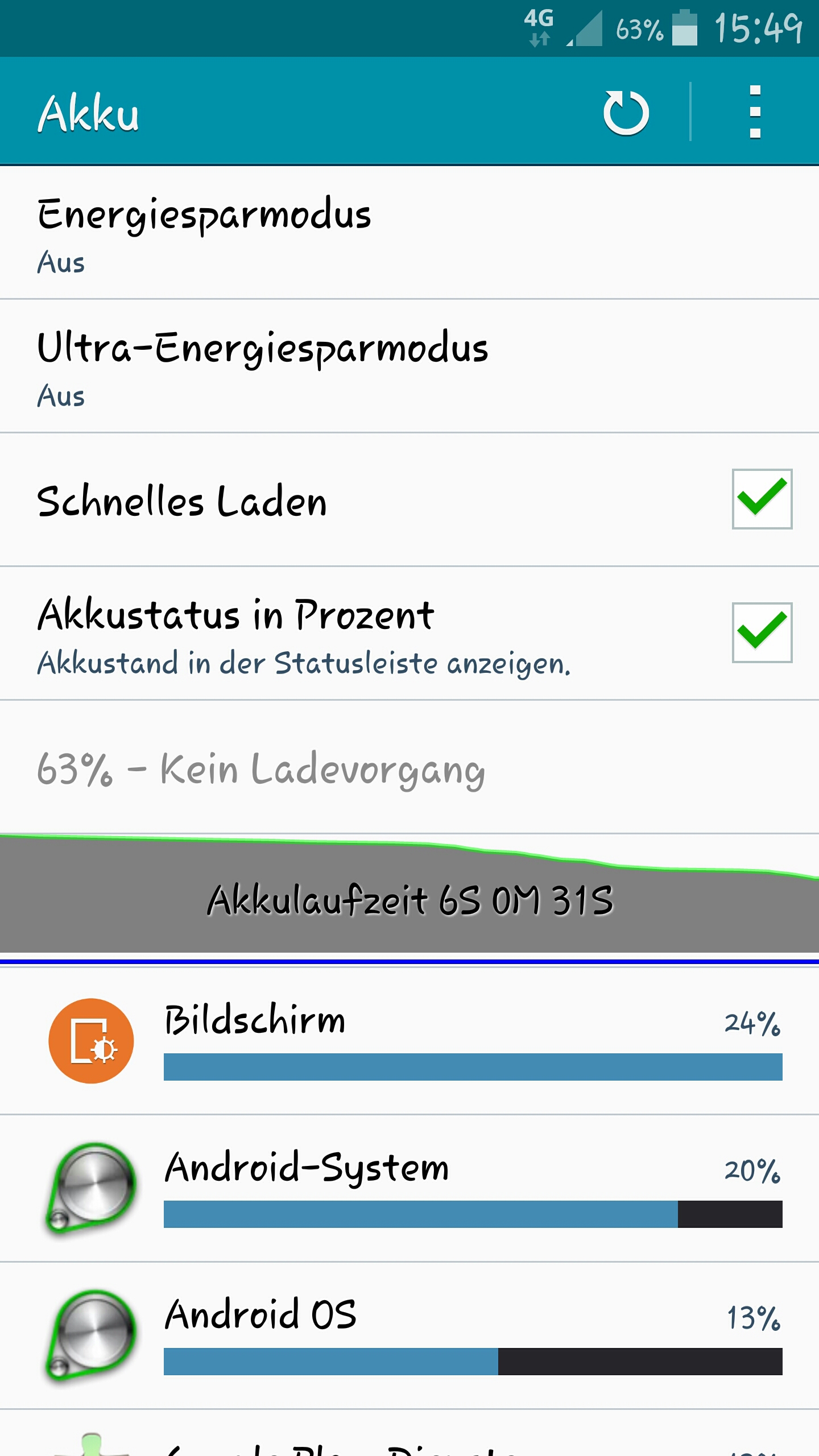View Bildschirm battery usage details
The image size is (819, 1456).
[x=409, y=1041]
